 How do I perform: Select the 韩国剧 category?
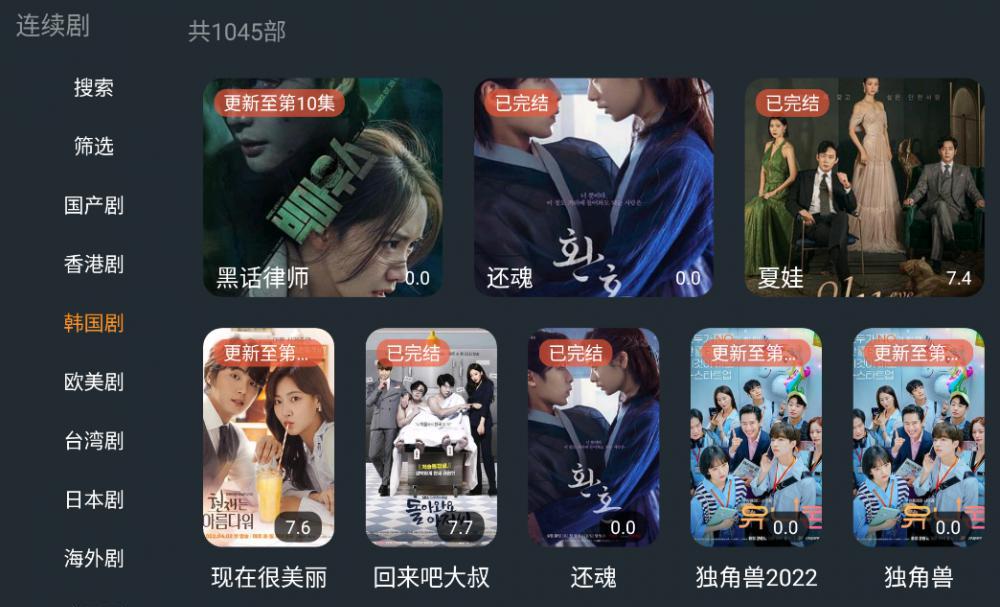94,323
